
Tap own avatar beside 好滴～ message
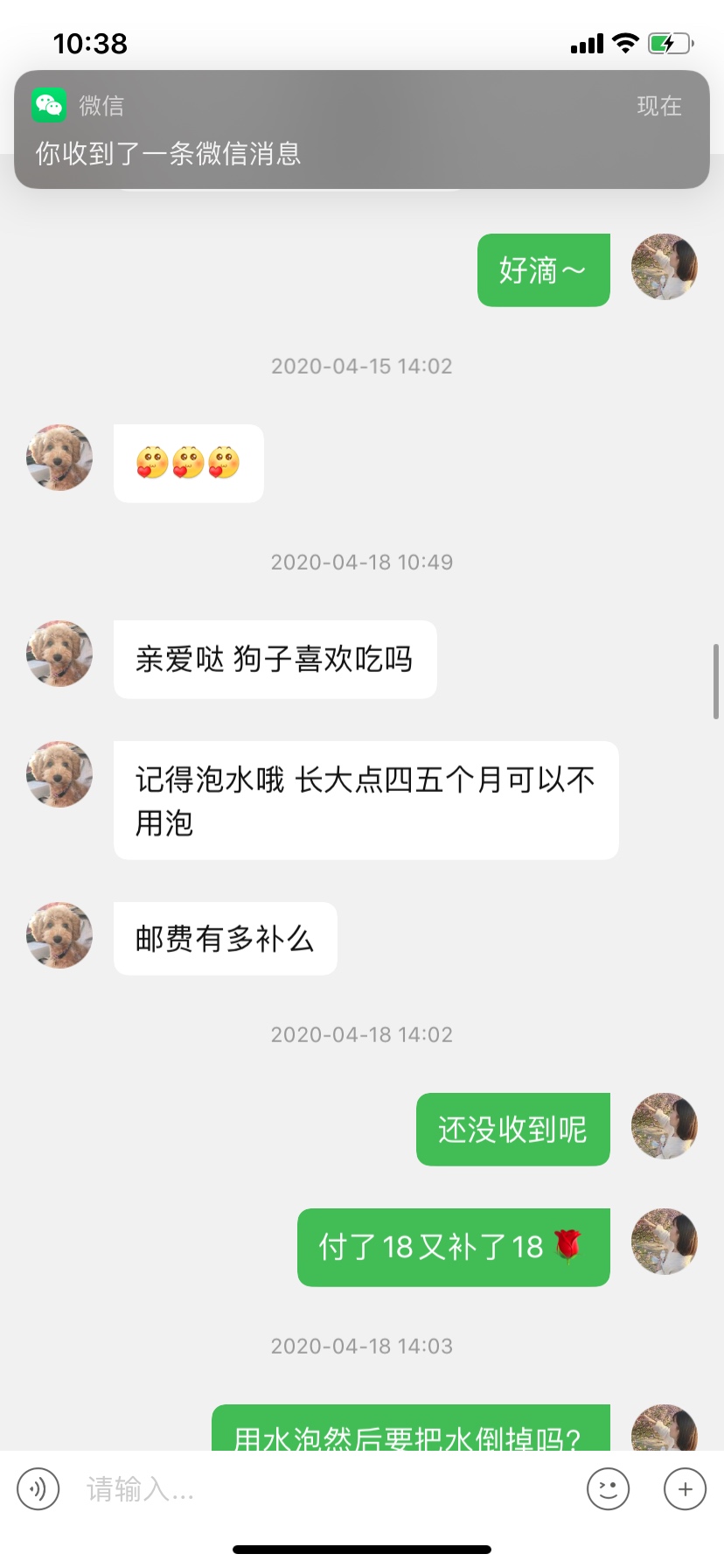point(665,267)
